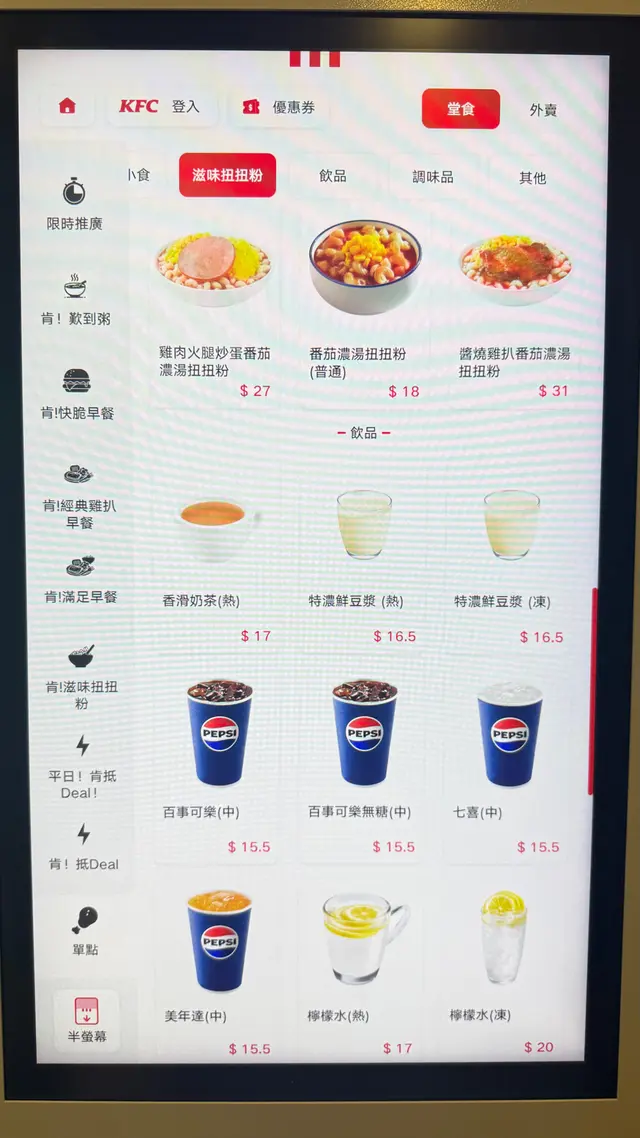Choose 番茄濃湯扭扭粉 (普通) $18
Image resolution: width=640 pixels, height=1138 pixels.
point(364,310)
